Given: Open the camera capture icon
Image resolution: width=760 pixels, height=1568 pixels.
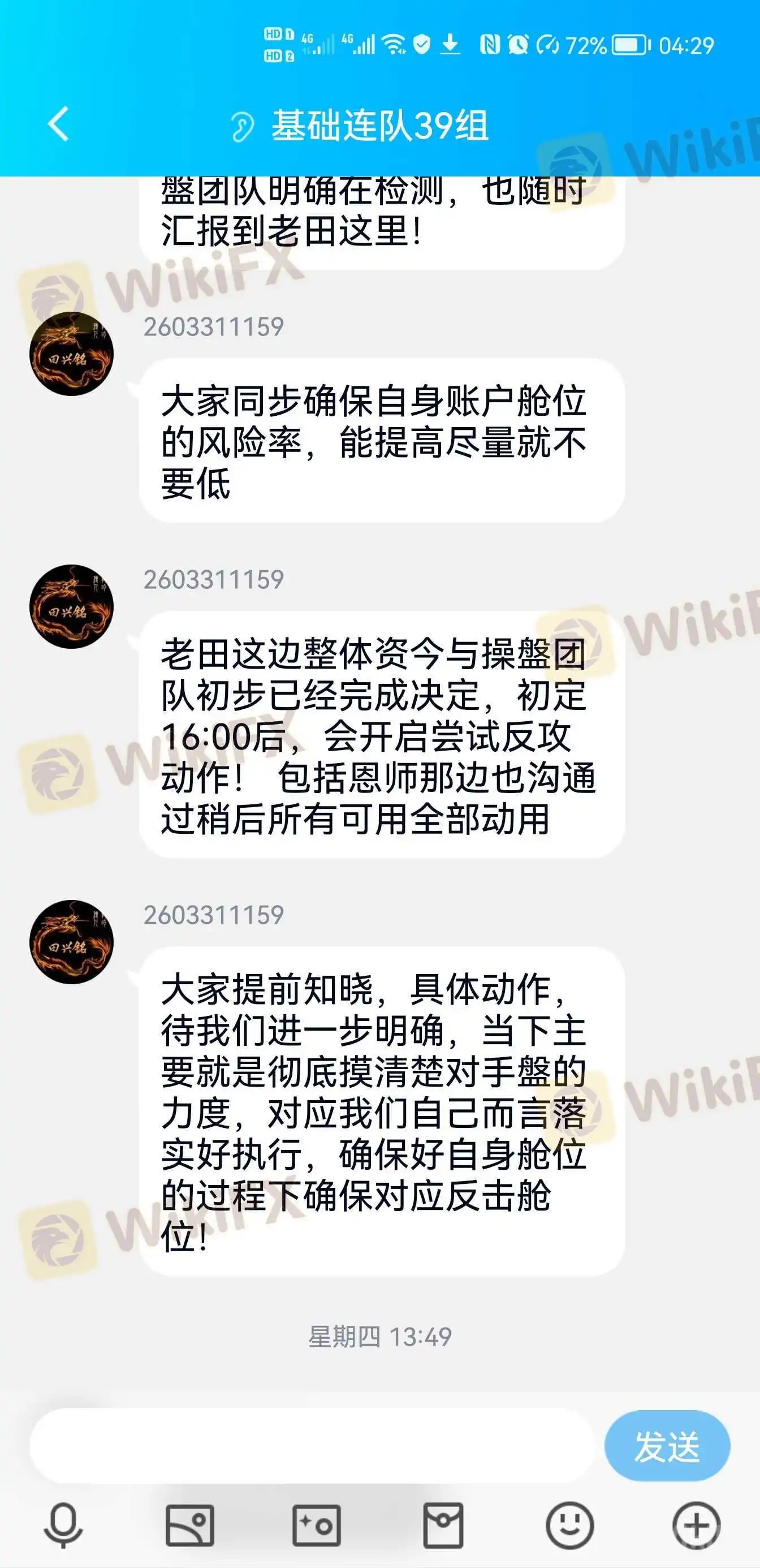Looking at the screenshot, I should point(317,1526).
